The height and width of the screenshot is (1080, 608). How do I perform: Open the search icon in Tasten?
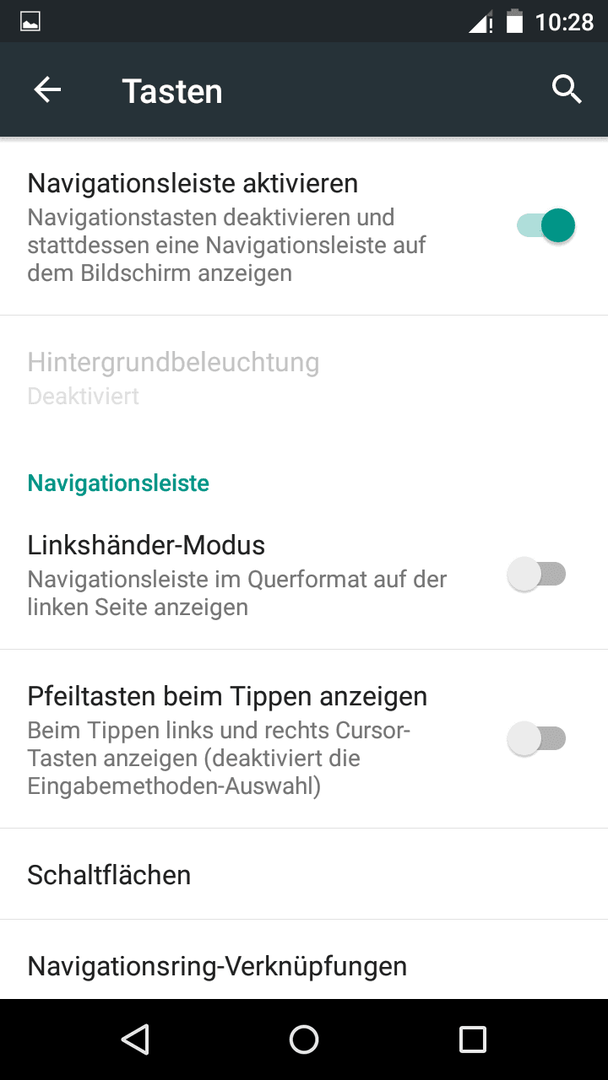(x=566, y=90)
